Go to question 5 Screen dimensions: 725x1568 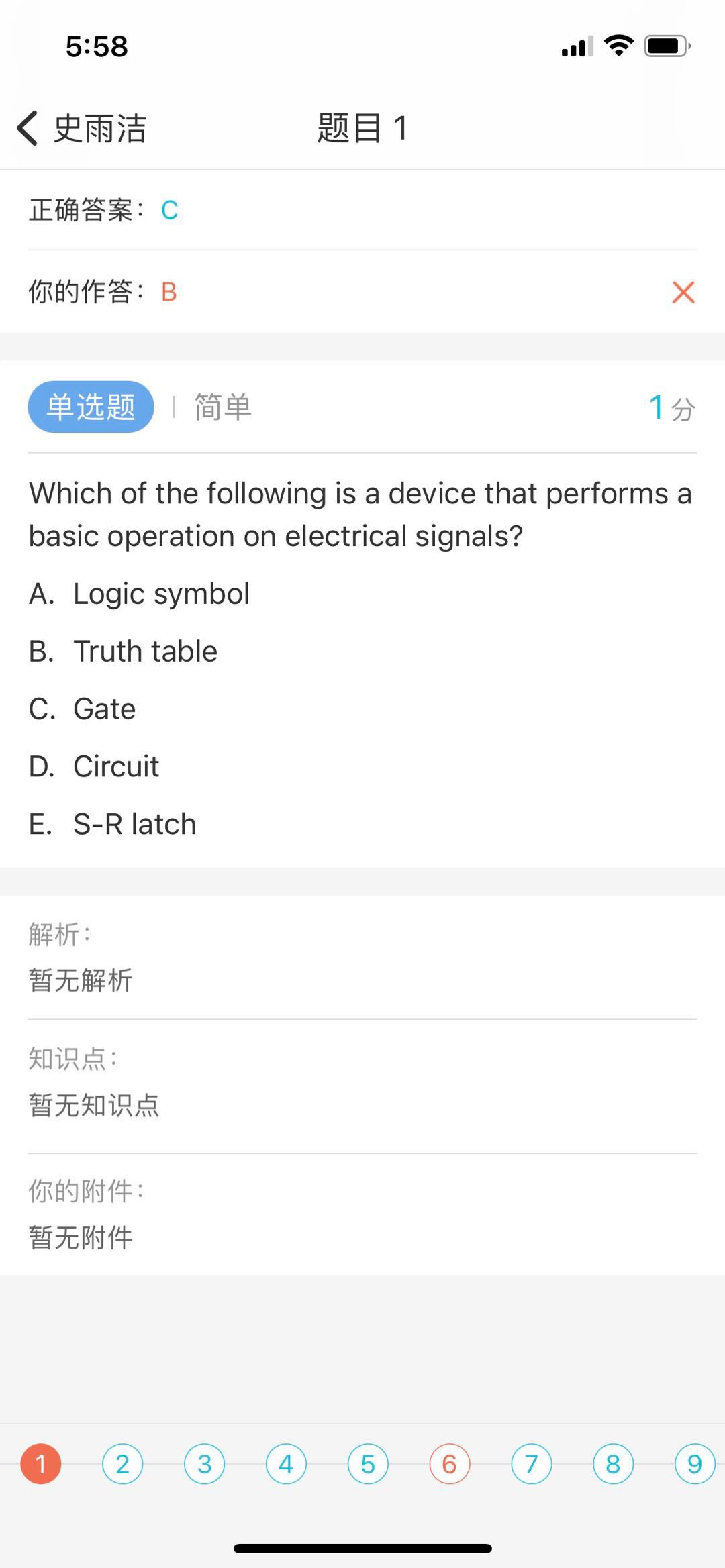pyautogui.click(x=368, y=1463)
